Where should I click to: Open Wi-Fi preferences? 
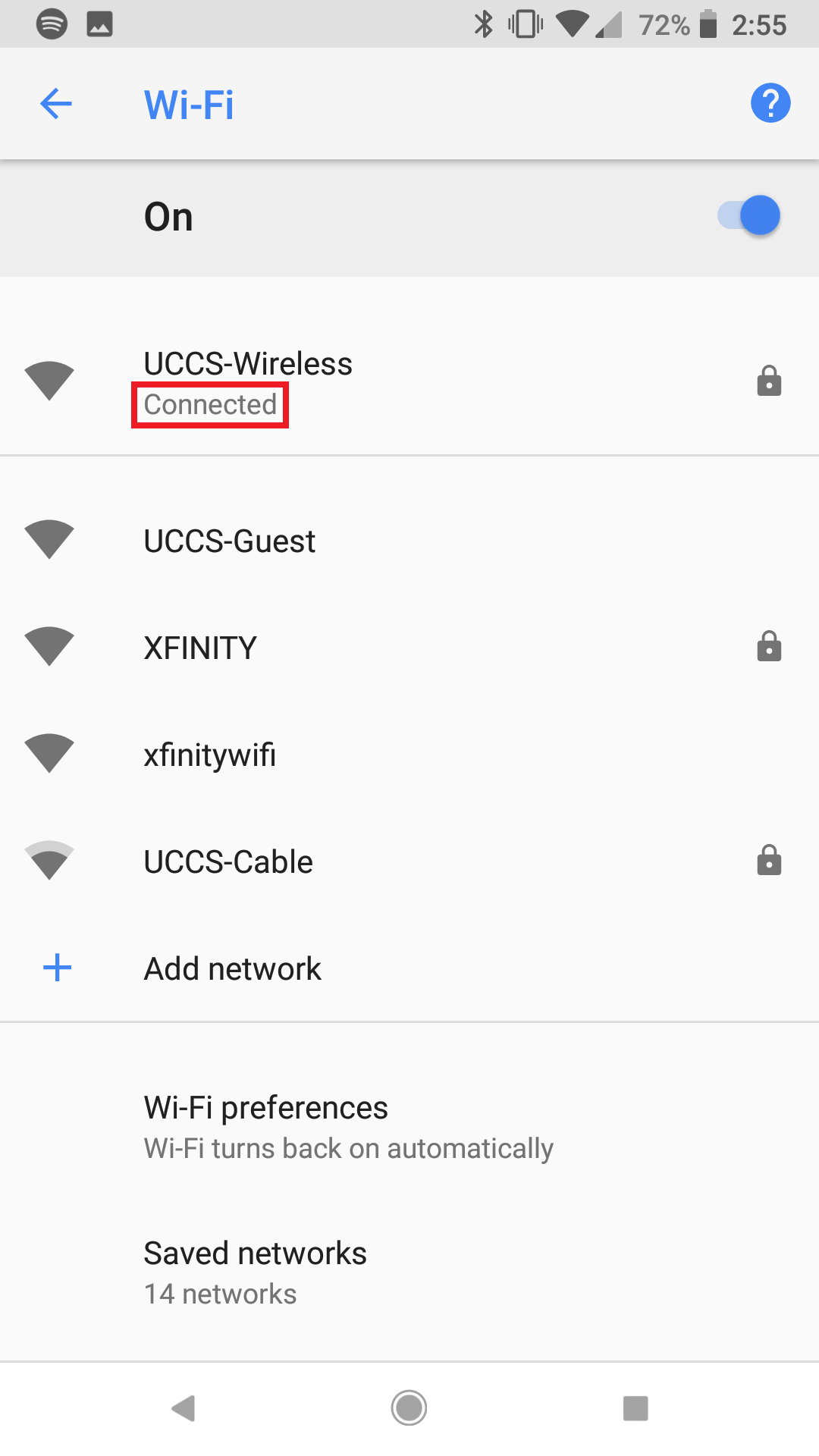point(409,1127)
